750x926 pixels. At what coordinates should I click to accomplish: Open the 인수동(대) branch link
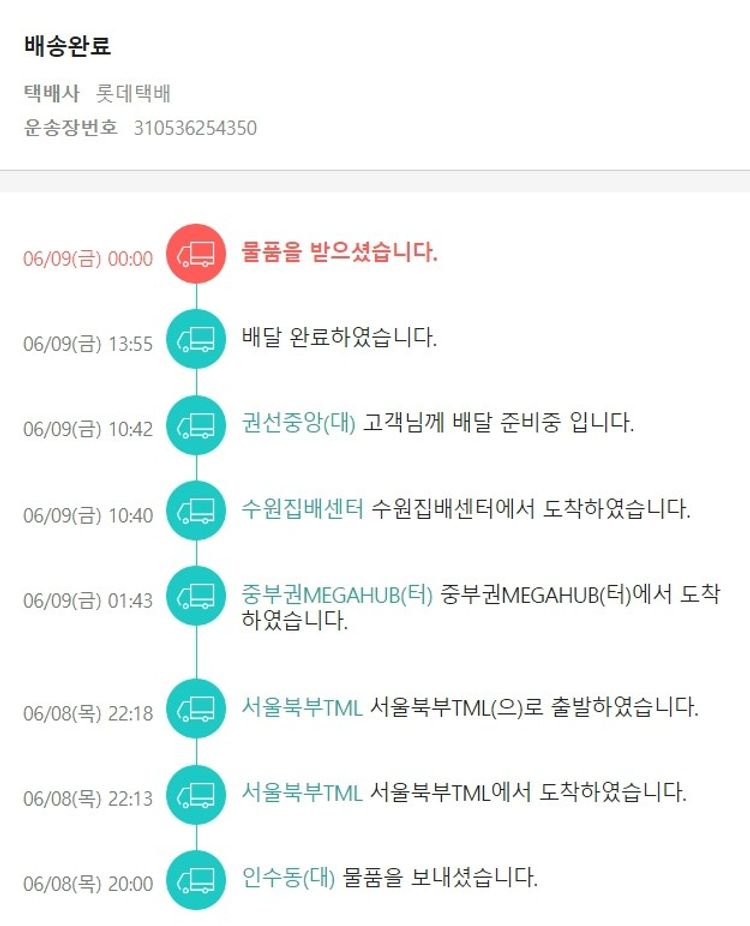288,878
